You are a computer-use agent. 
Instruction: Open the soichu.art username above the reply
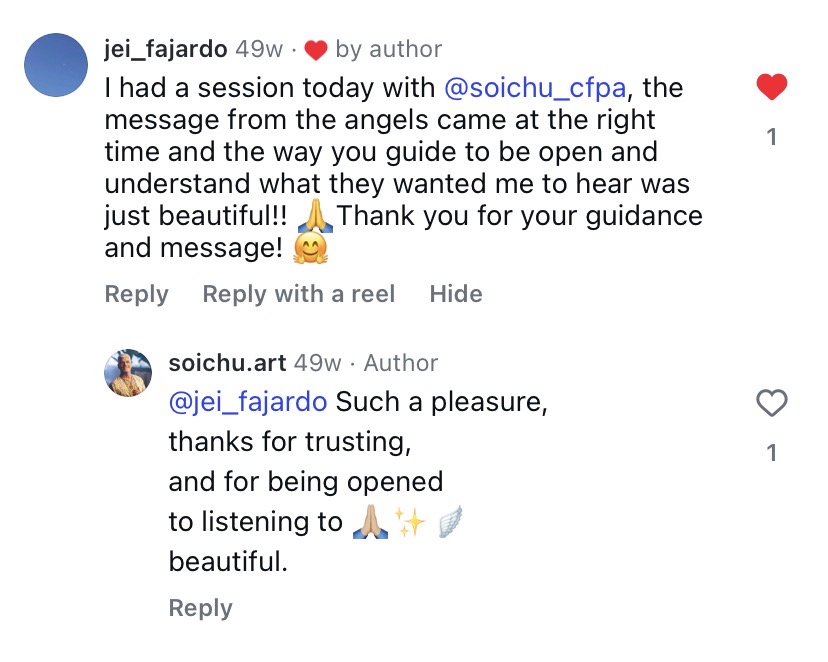[x=227, y=363]
